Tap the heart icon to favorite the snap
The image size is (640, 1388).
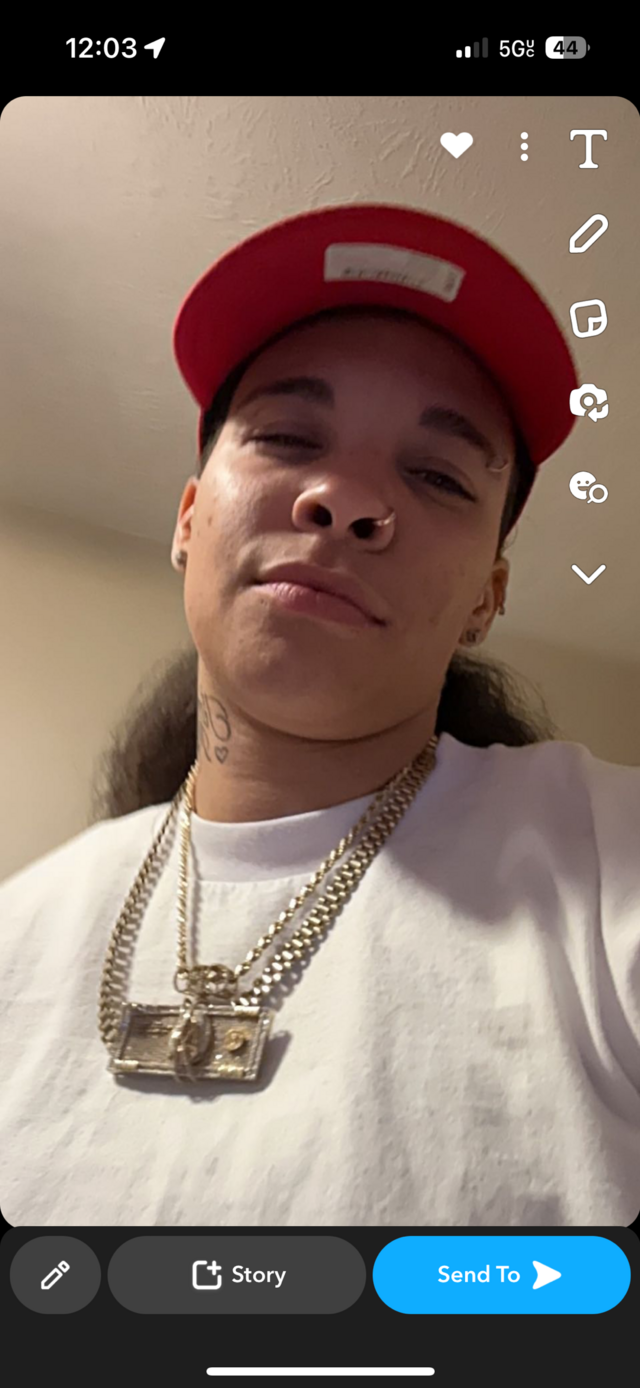456,147
